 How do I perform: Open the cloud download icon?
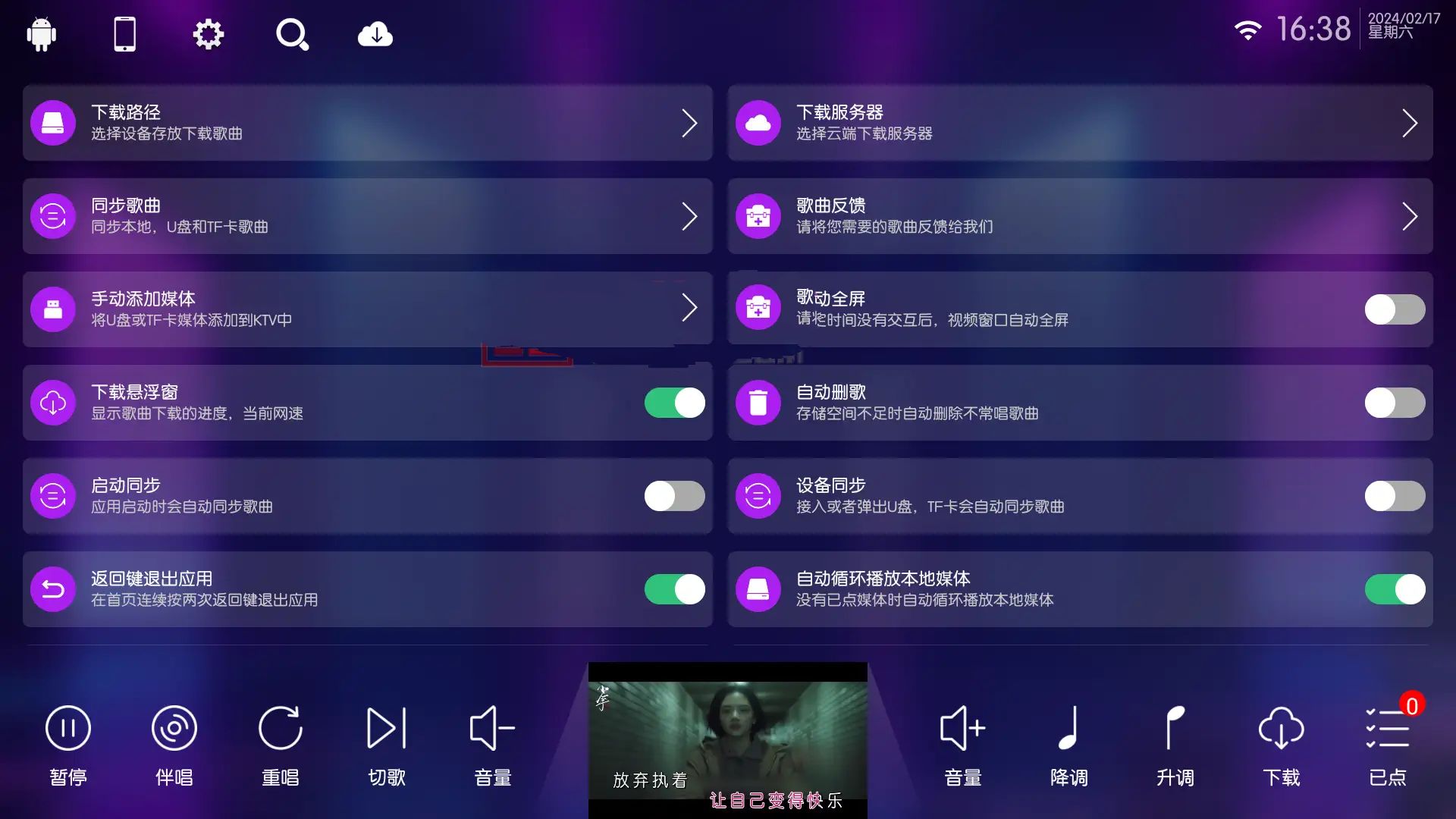[375, 34]
